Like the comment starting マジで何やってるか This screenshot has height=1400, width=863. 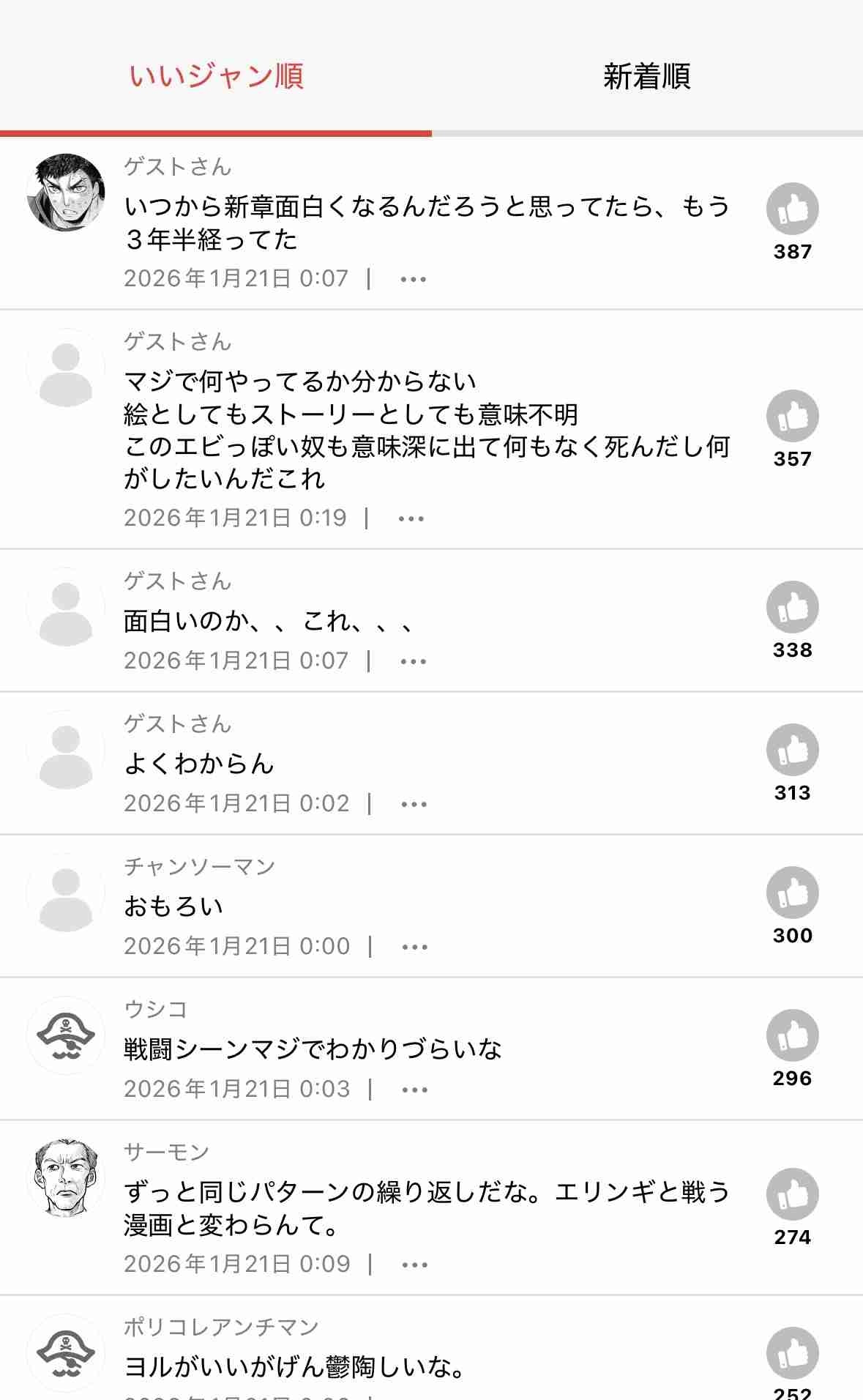point(792,417)
